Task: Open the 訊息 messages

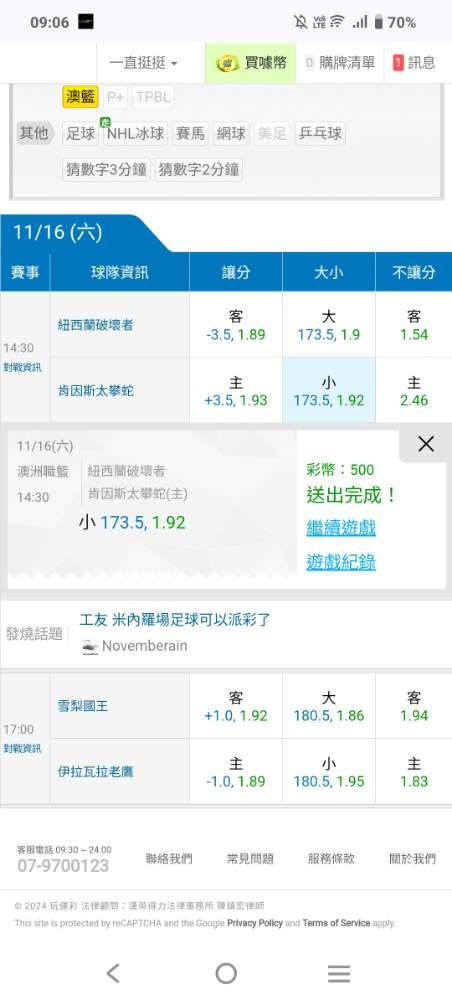Action: tap(414, 62)
